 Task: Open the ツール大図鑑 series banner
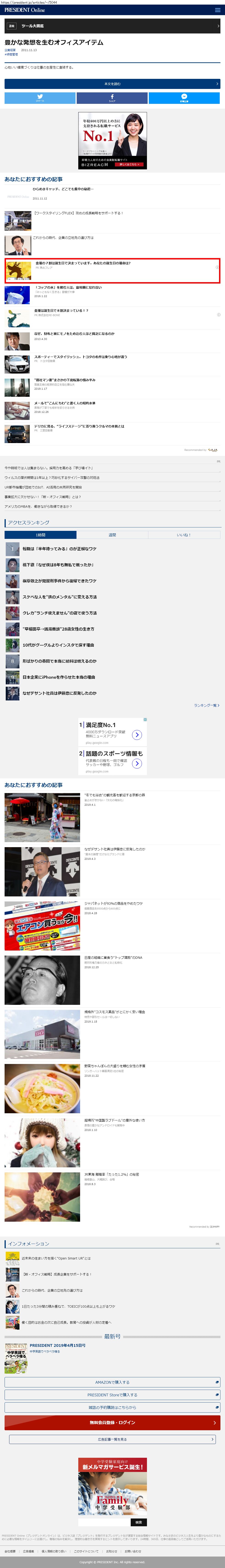(x=113, y=26)
